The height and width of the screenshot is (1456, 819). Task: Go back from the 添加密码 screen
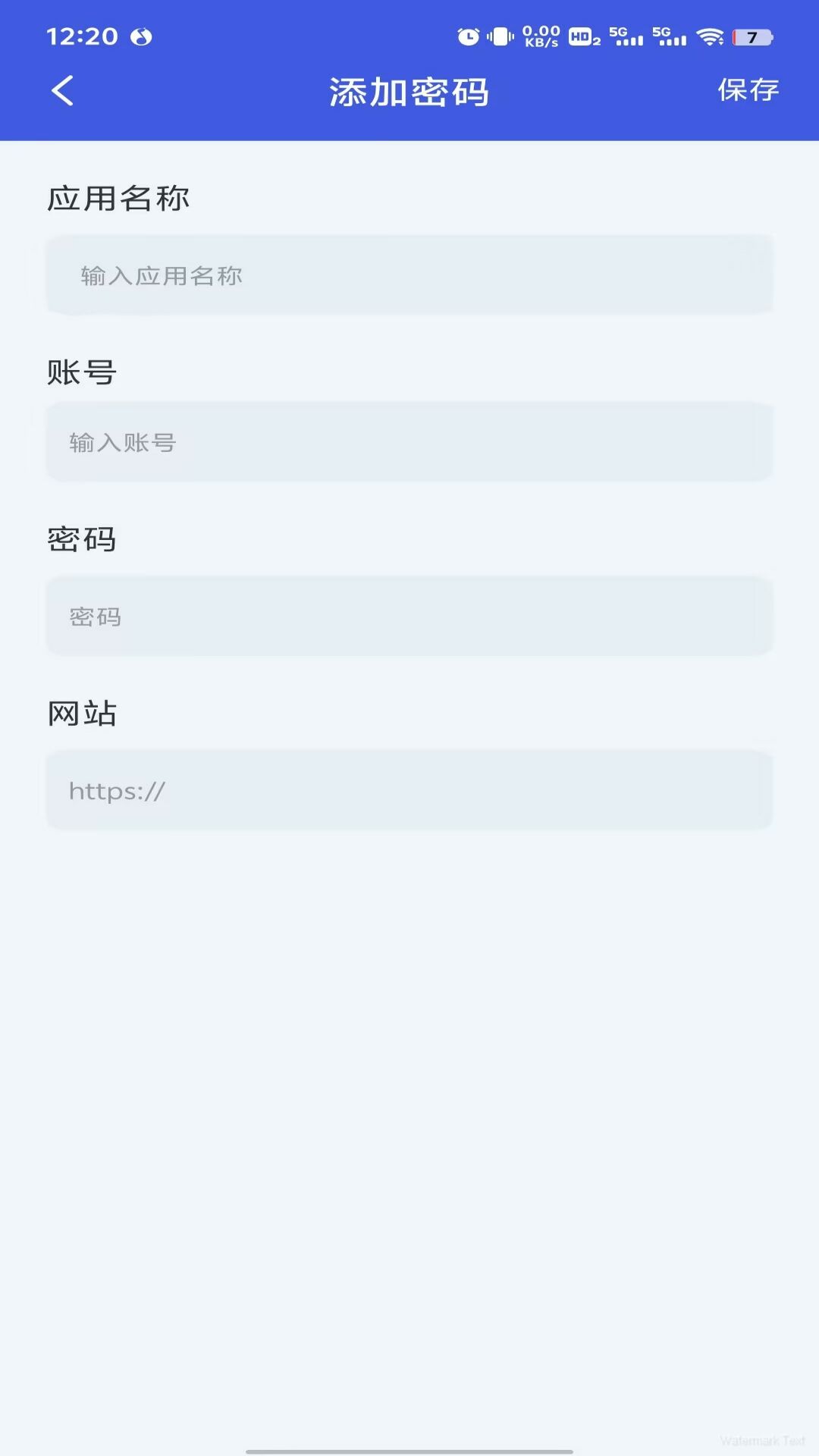(63, 91)
